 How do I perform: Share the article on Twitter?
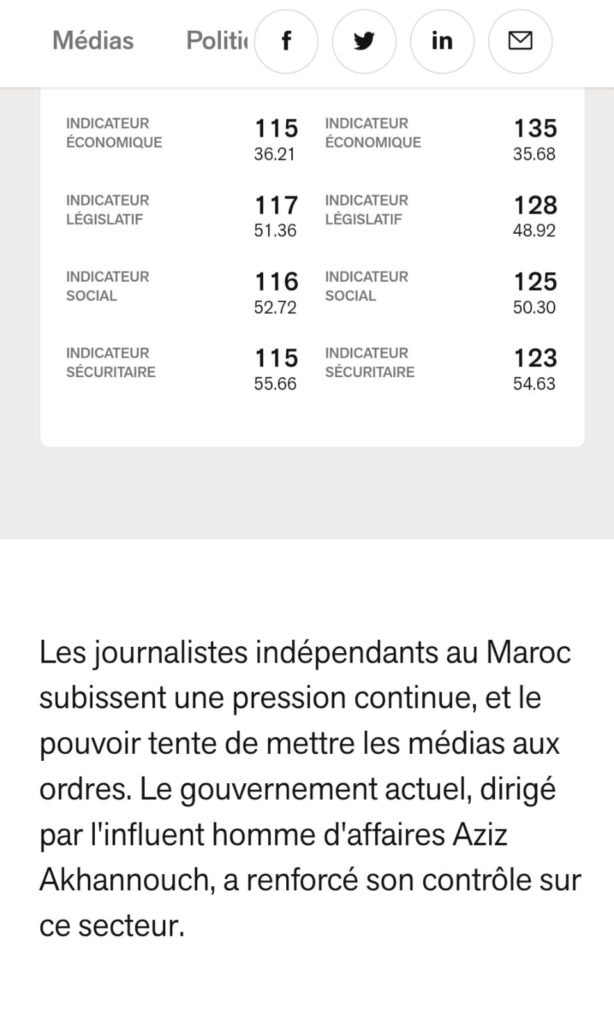[x=364, y=41]
